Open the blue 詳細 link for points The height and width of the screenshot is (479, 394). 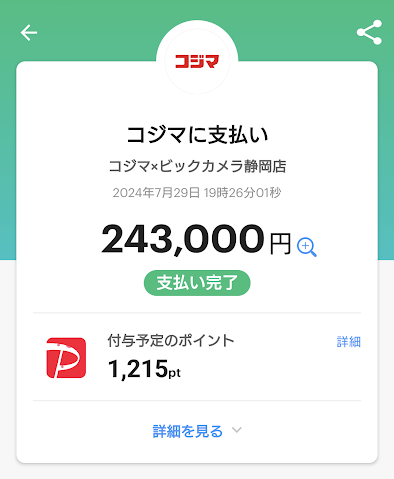point(348,342)
